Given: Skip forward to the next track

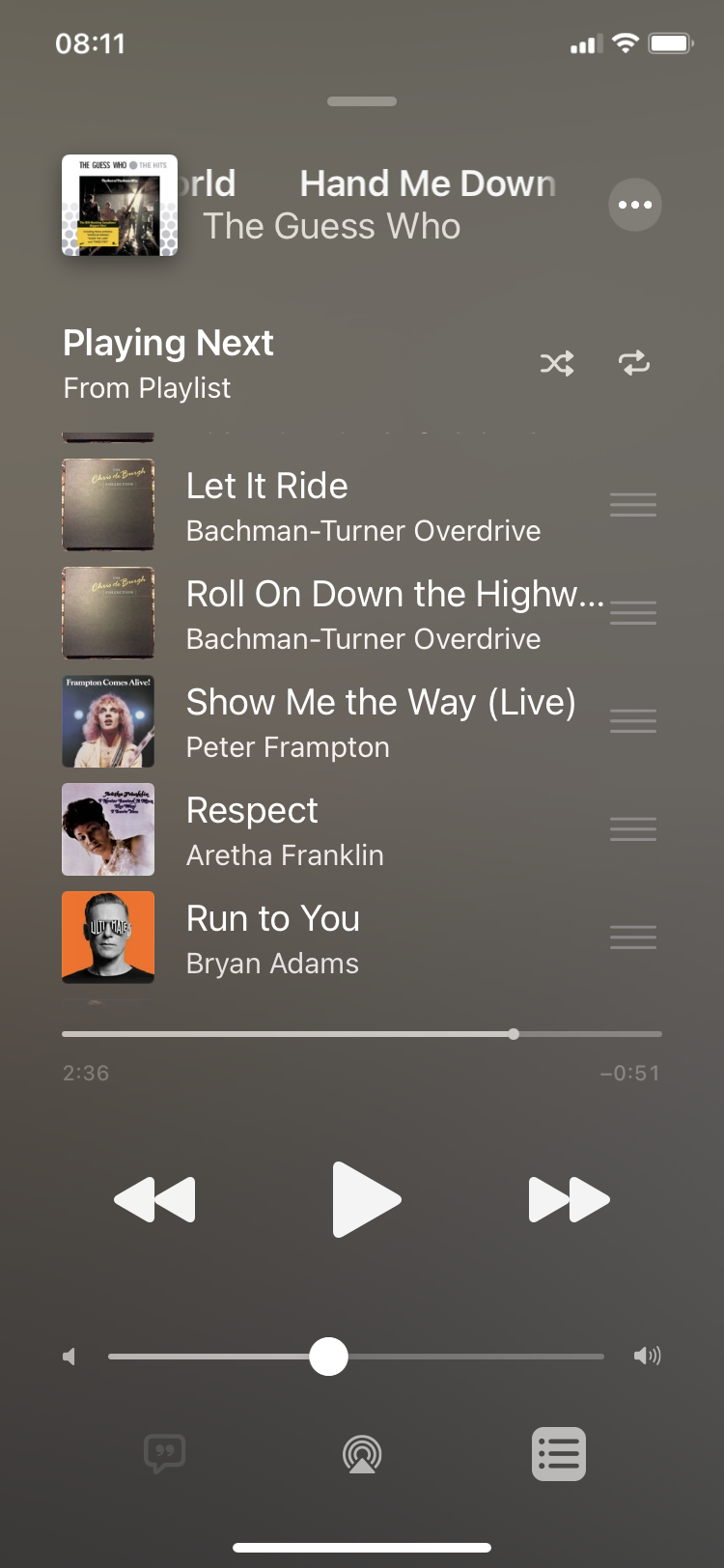Looking at the screenshot, I should (570, 1200).
